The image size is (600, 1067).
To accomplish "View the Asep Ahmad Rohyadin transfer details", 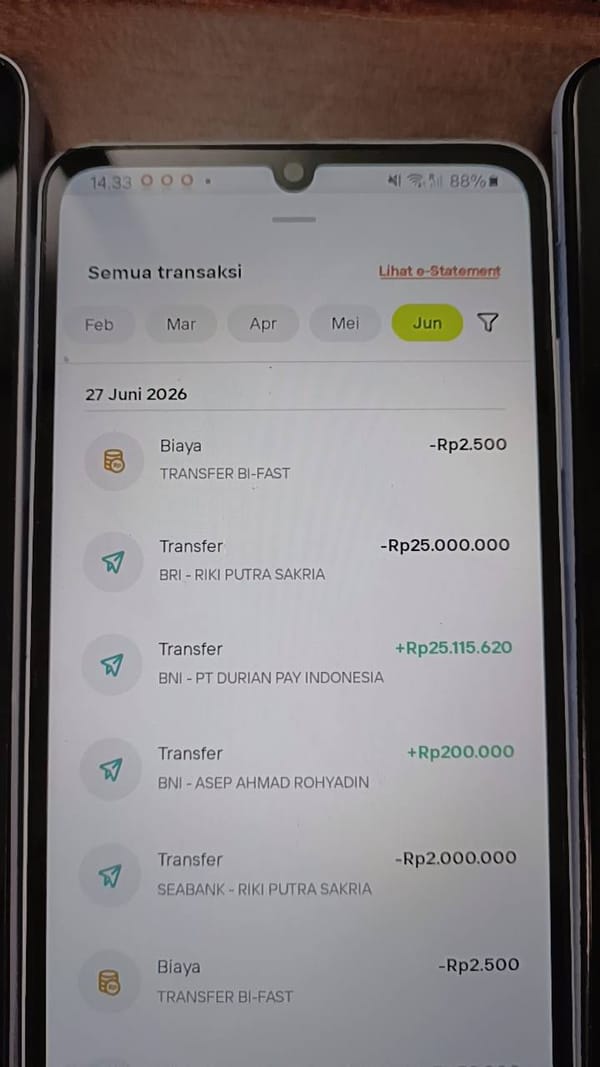I will click(296, 768).
